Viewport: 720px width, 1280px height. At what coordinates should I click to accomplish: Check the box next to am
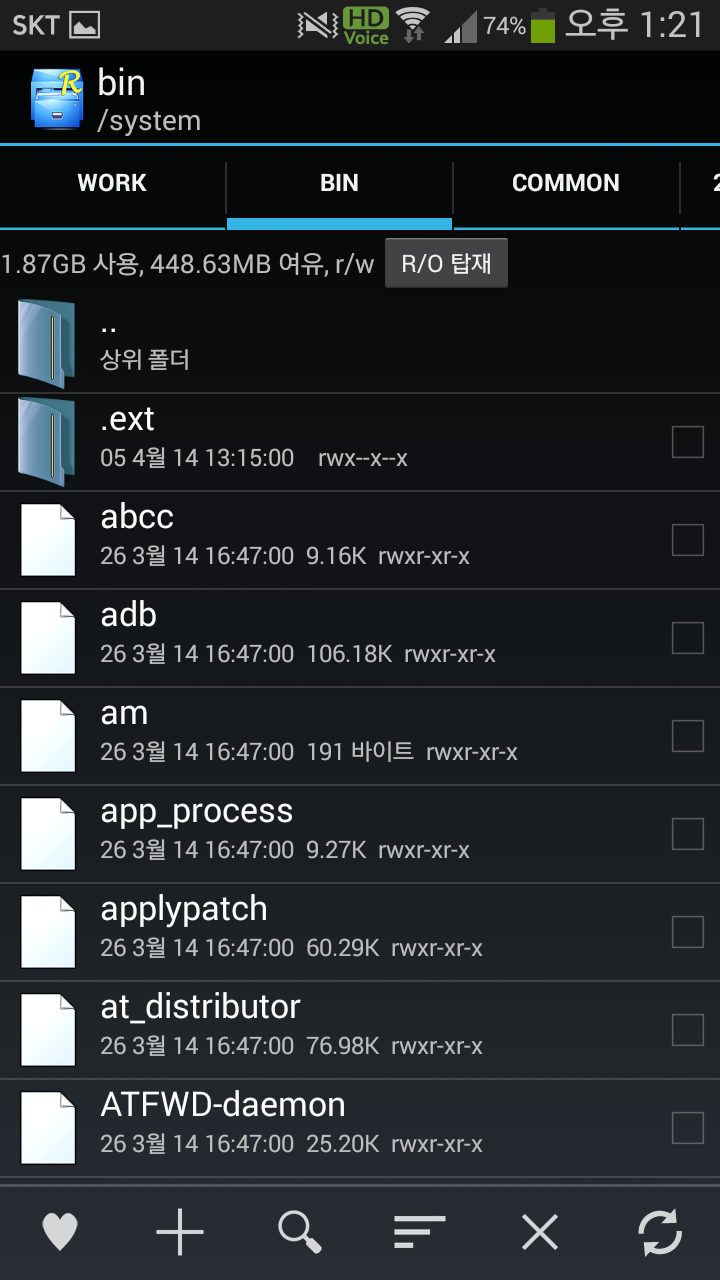click(x=687, y=735)
